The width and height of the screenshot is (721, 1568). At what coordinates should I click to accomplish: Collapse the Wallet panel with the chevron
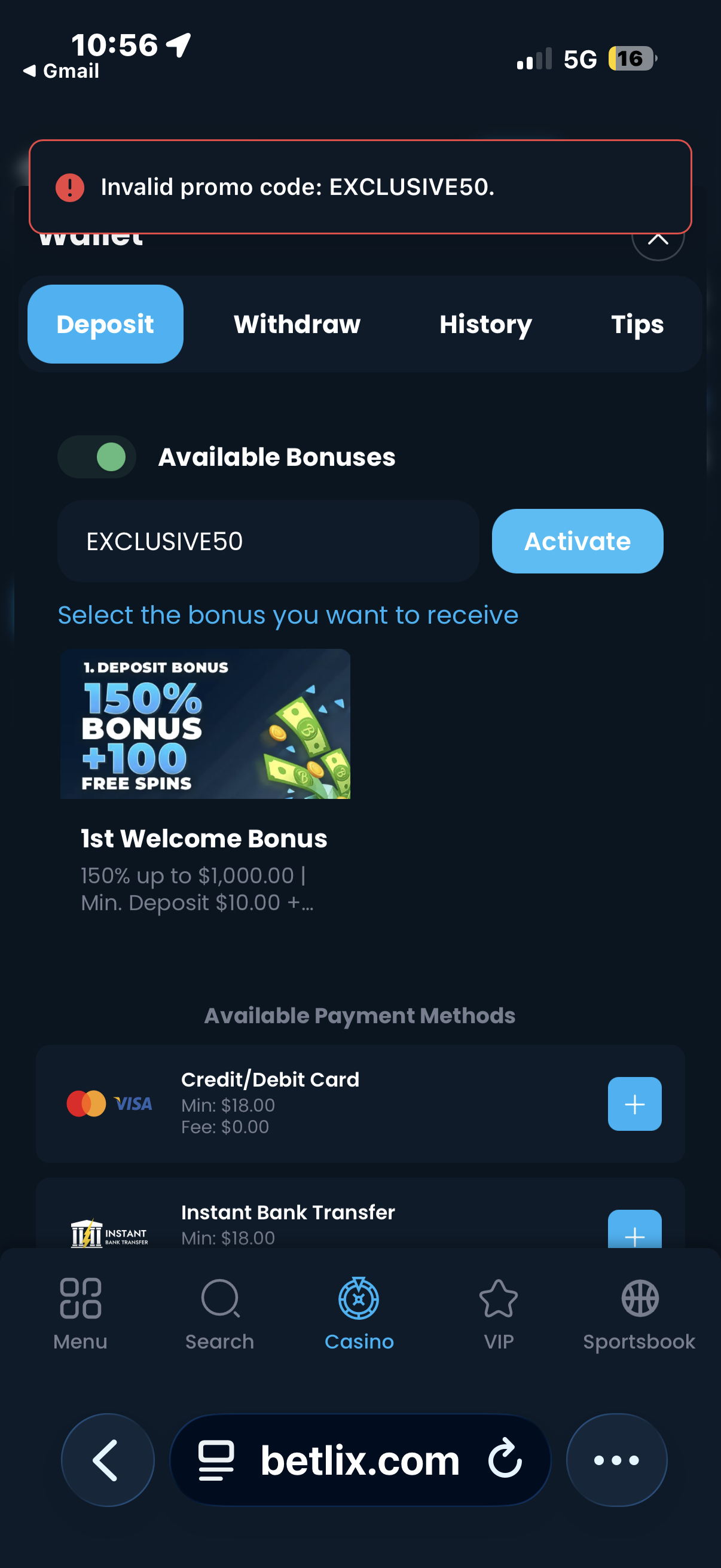pyautogui.click(x=658, y=246)
